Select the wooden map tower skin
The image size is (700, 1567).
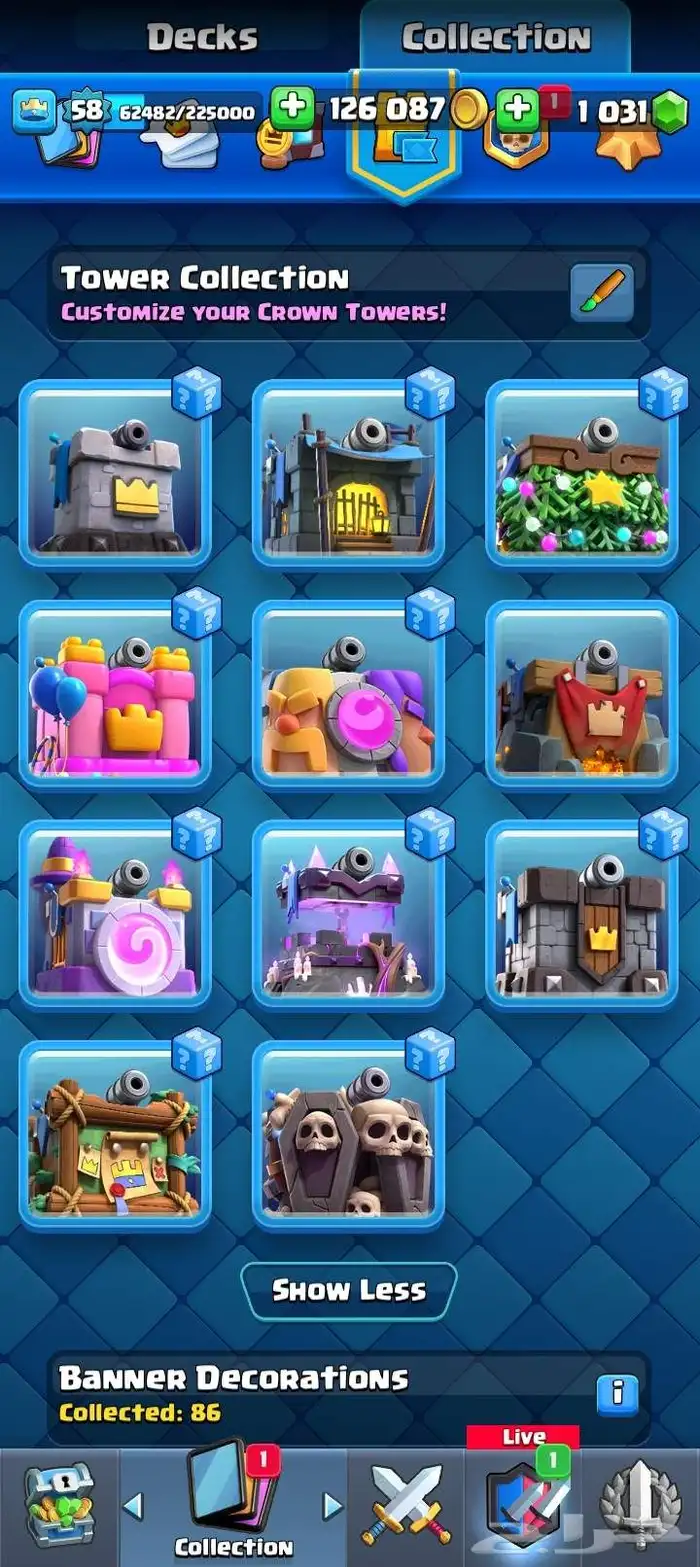pos(115,1134)
